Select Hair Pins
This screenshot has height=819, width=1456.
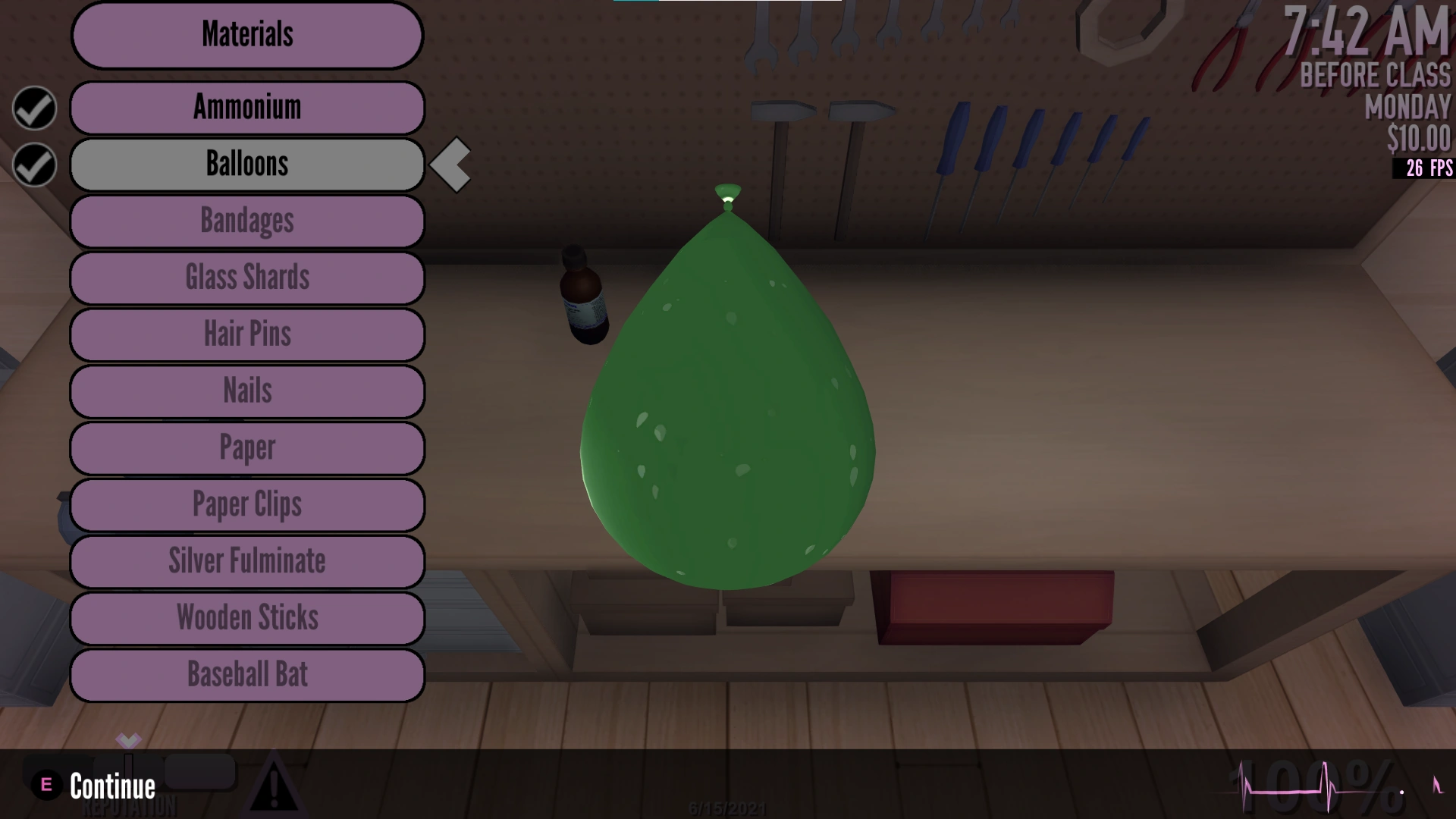click(247, 334)
